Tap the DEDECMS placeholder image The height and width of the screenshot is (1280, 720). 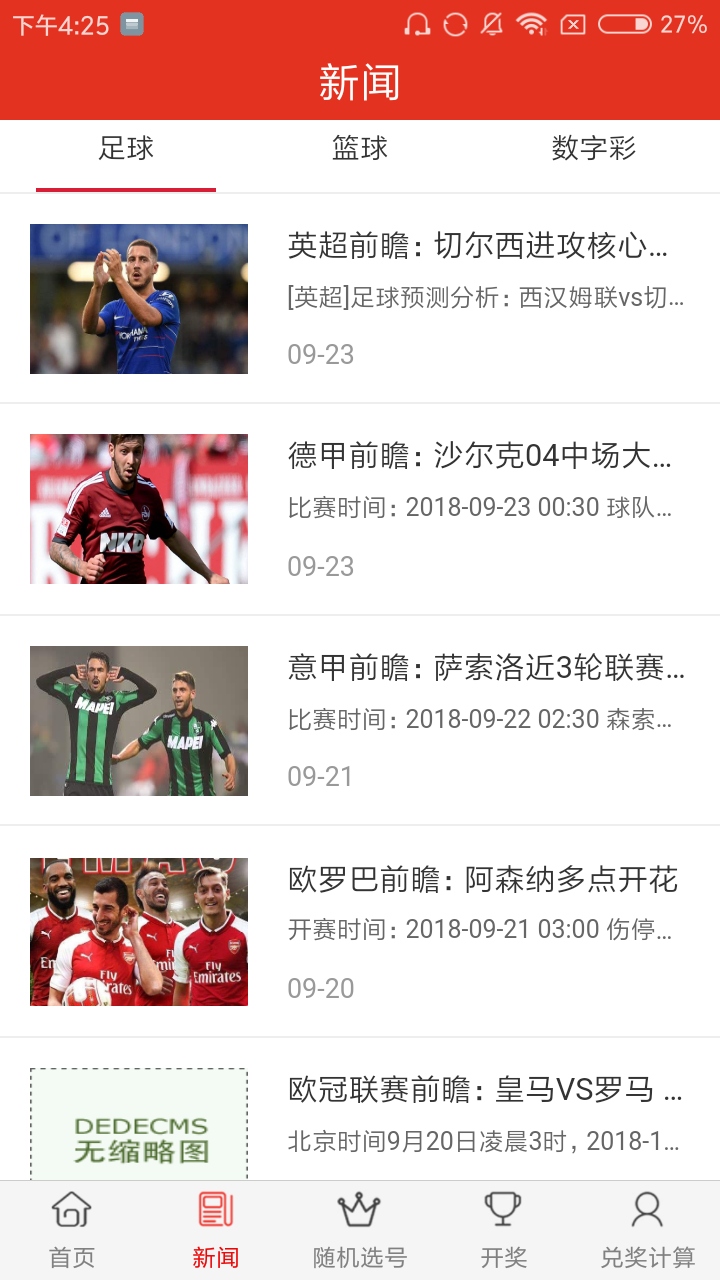point(139,1120)
